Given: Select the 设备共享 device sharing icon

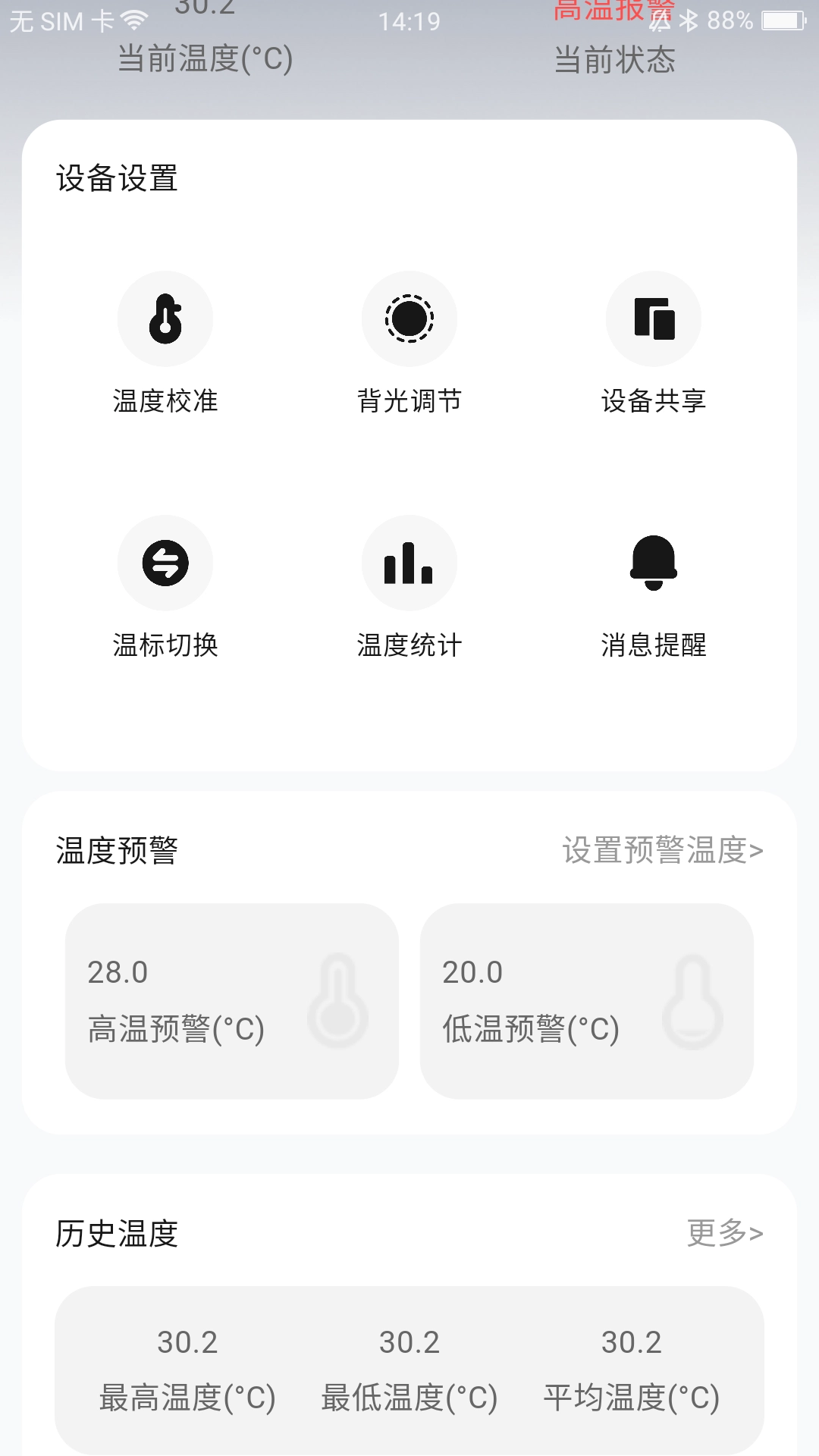Looking at the screenshot, I should coord(654,318).
